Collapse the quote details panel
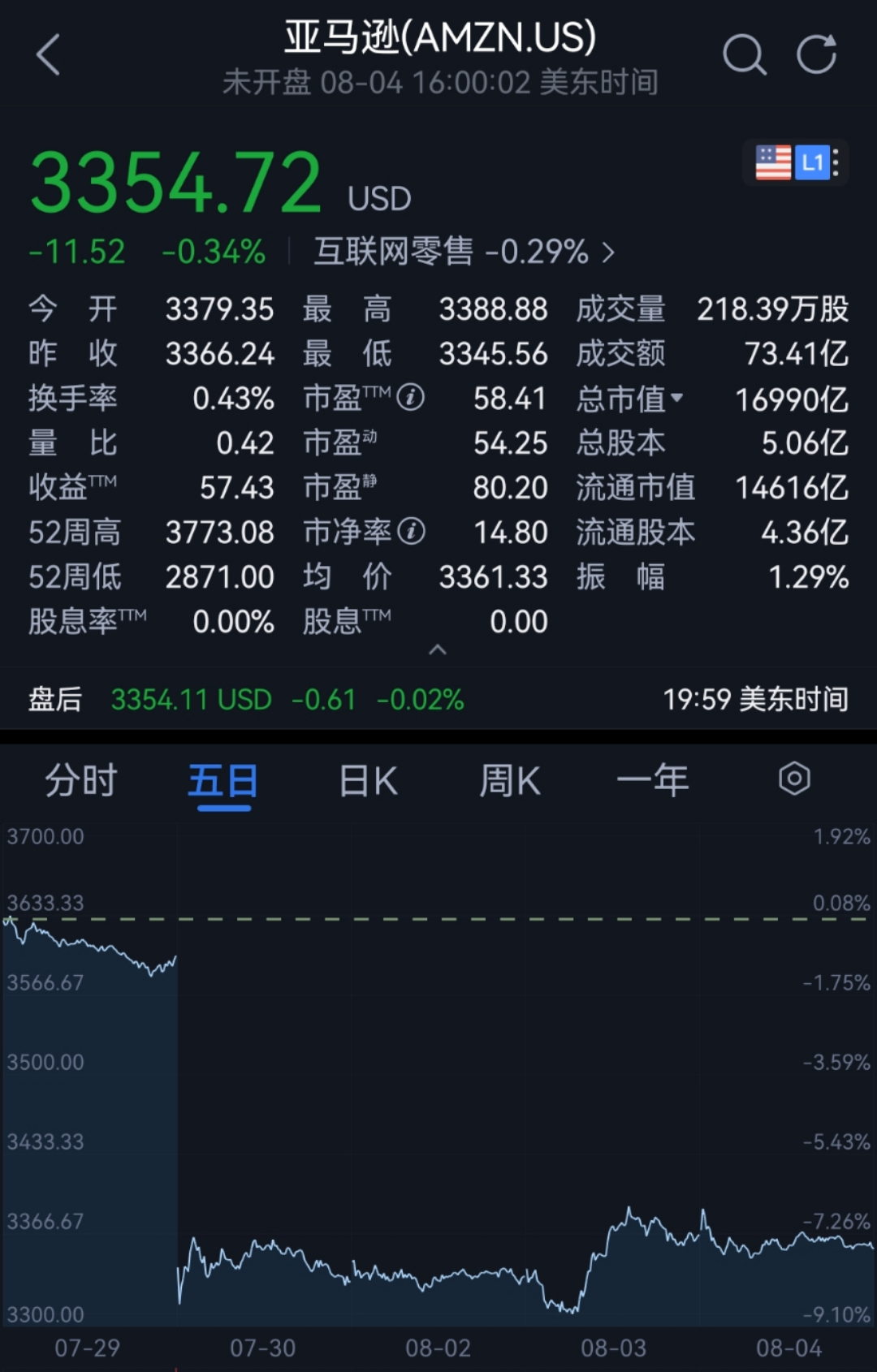The width and height of the screenshot is (877, 1372). pos(438,649)
